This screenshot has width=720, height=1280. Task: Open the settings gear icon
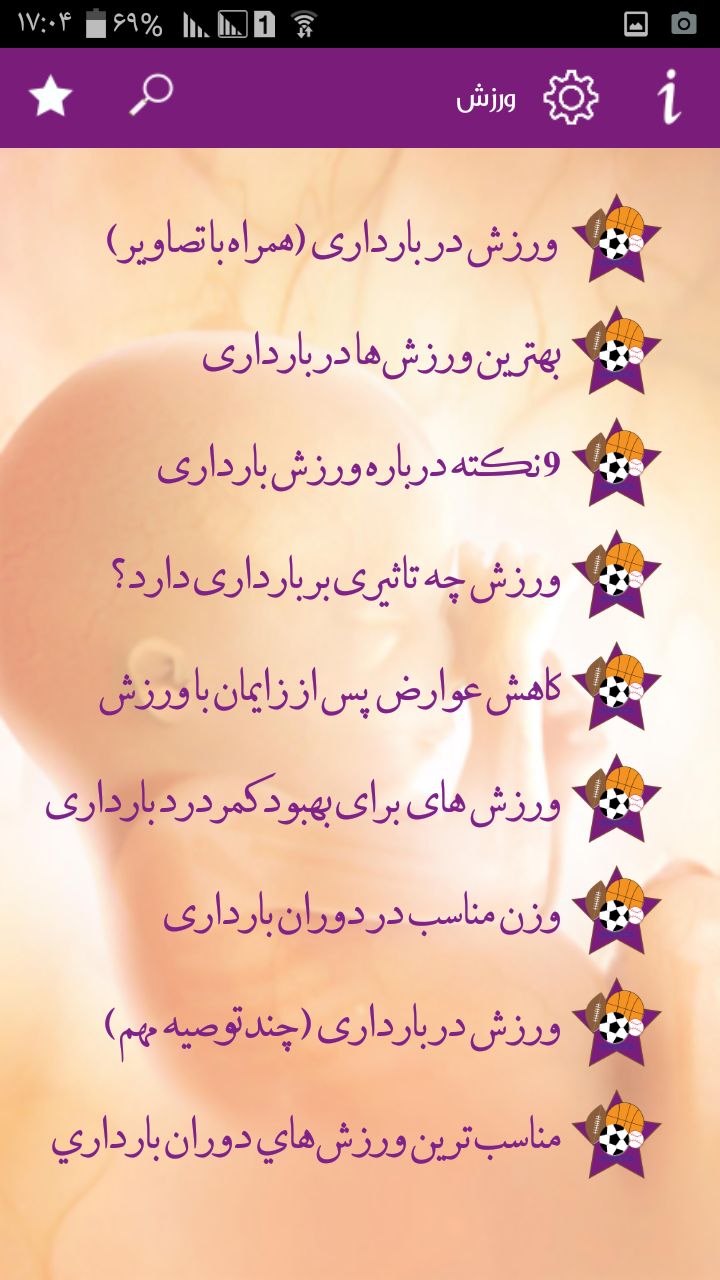[571, 97]
